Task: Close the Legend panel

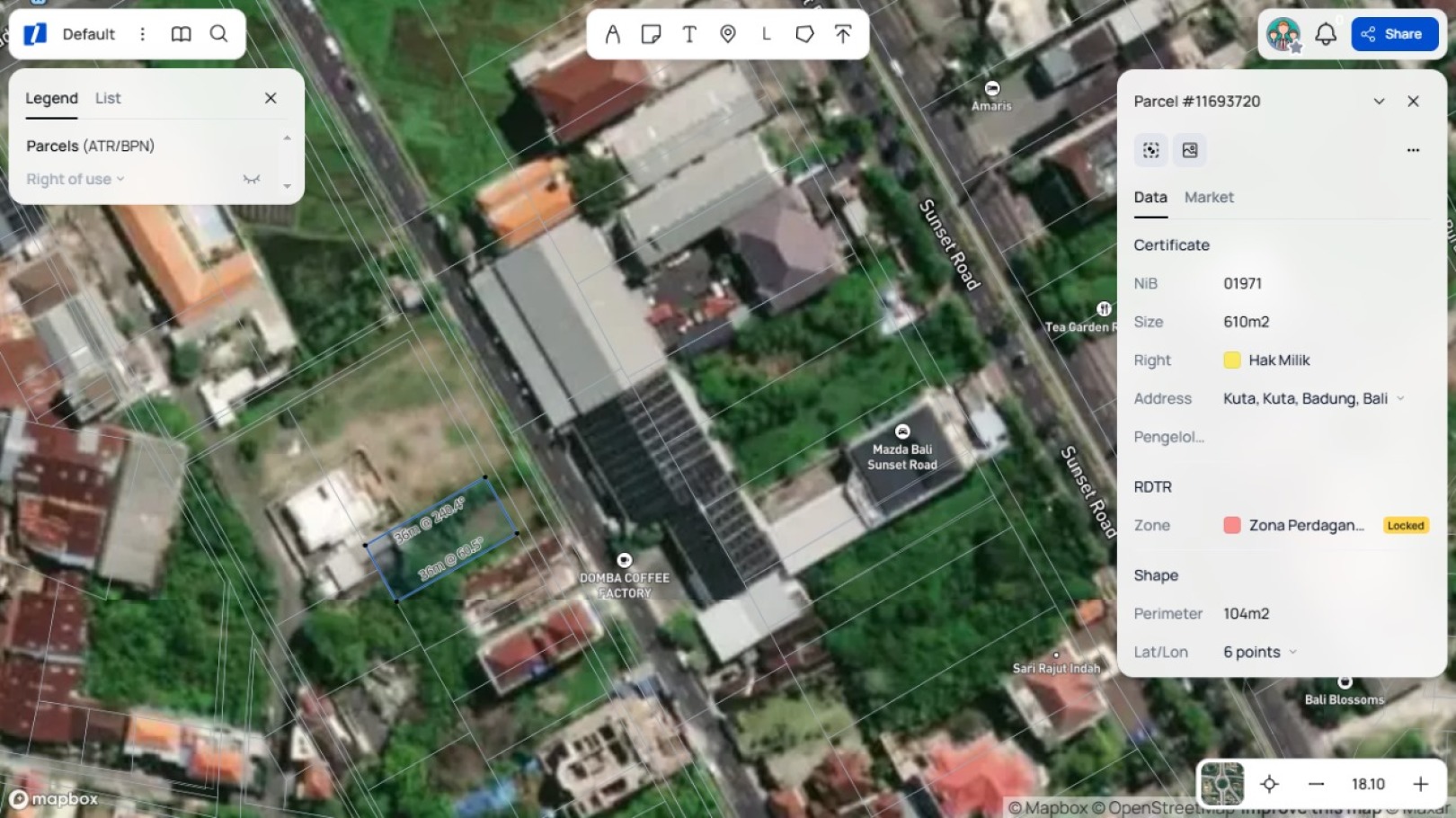Action: (x=271, y=98)
